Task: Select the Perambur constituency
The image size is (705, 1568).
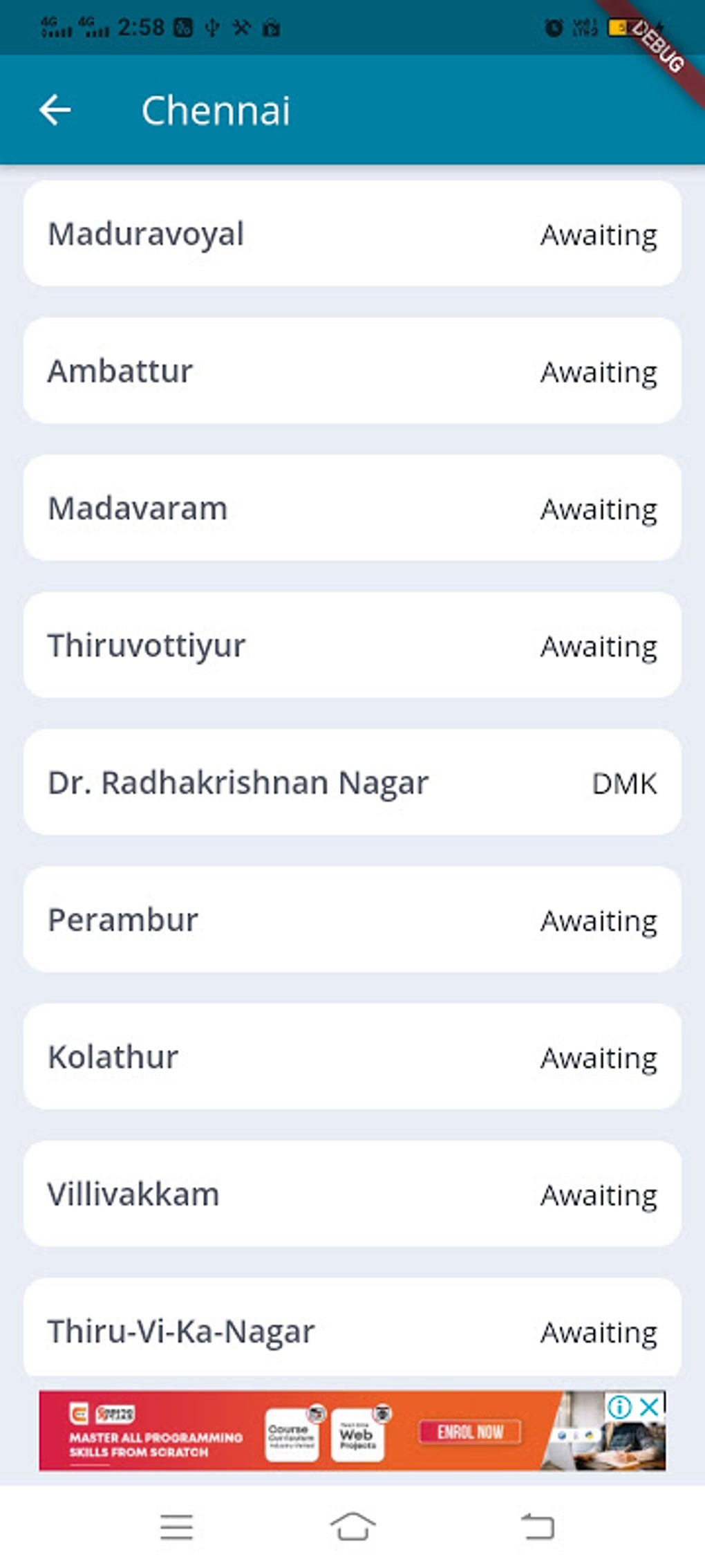Action: 352,919
